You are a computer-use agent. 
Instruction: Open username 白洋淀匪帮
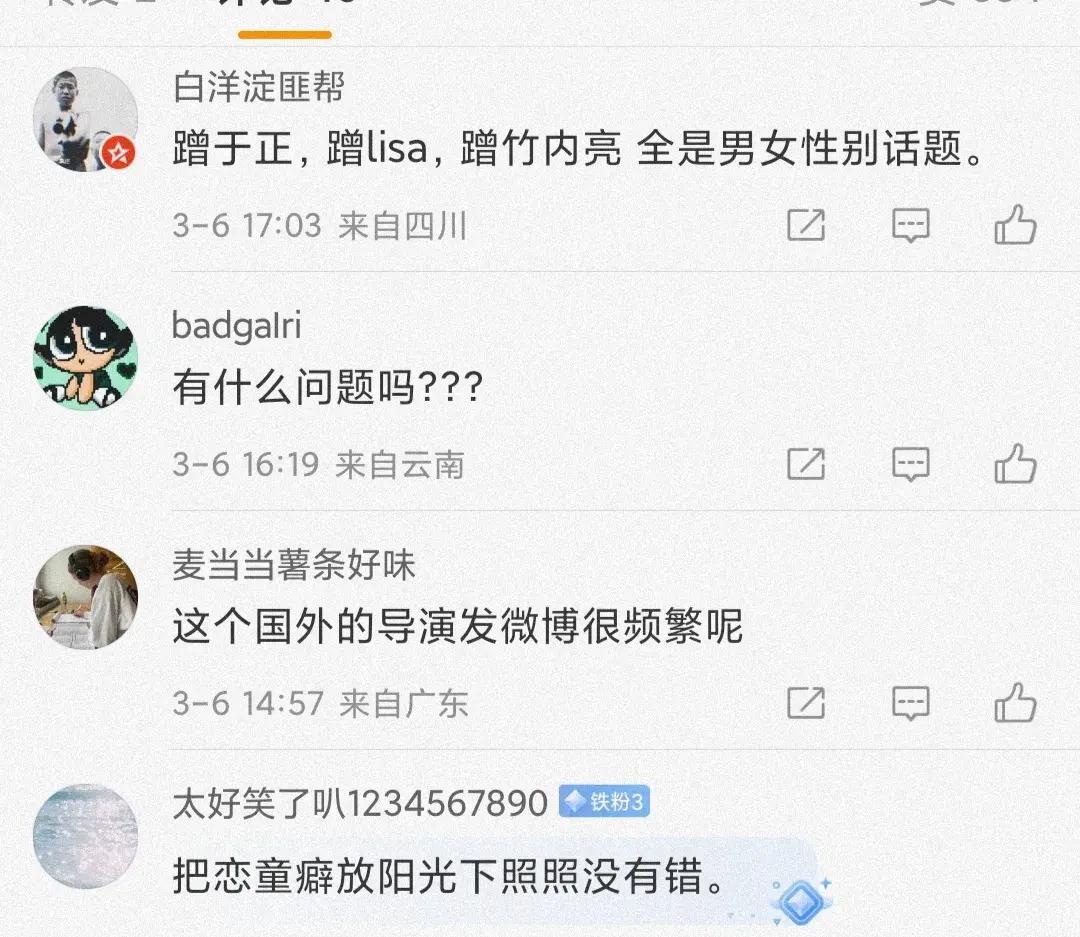click(258, 88)
